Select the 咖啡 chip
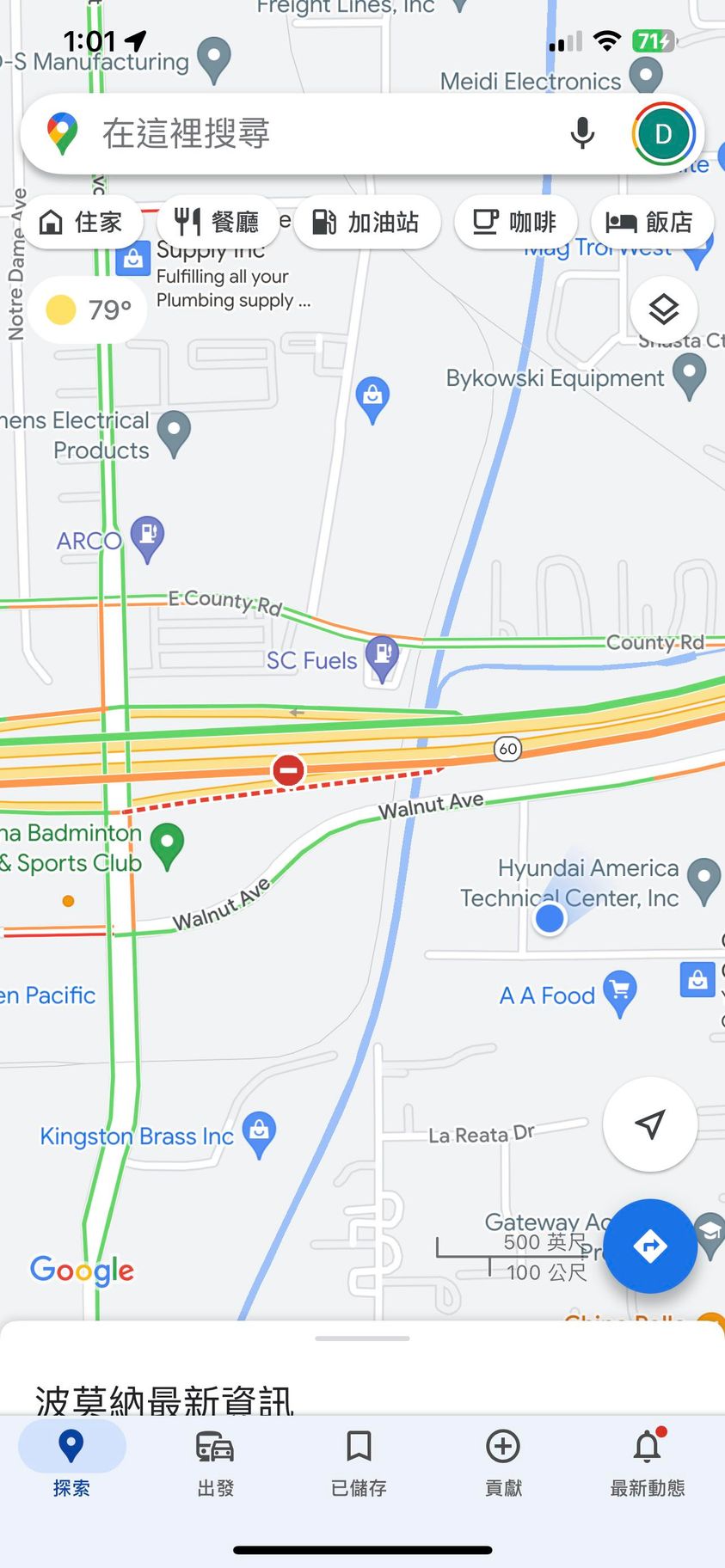Screen dimensions: 725x1568 pyautogui.click(x=515, y=223)
